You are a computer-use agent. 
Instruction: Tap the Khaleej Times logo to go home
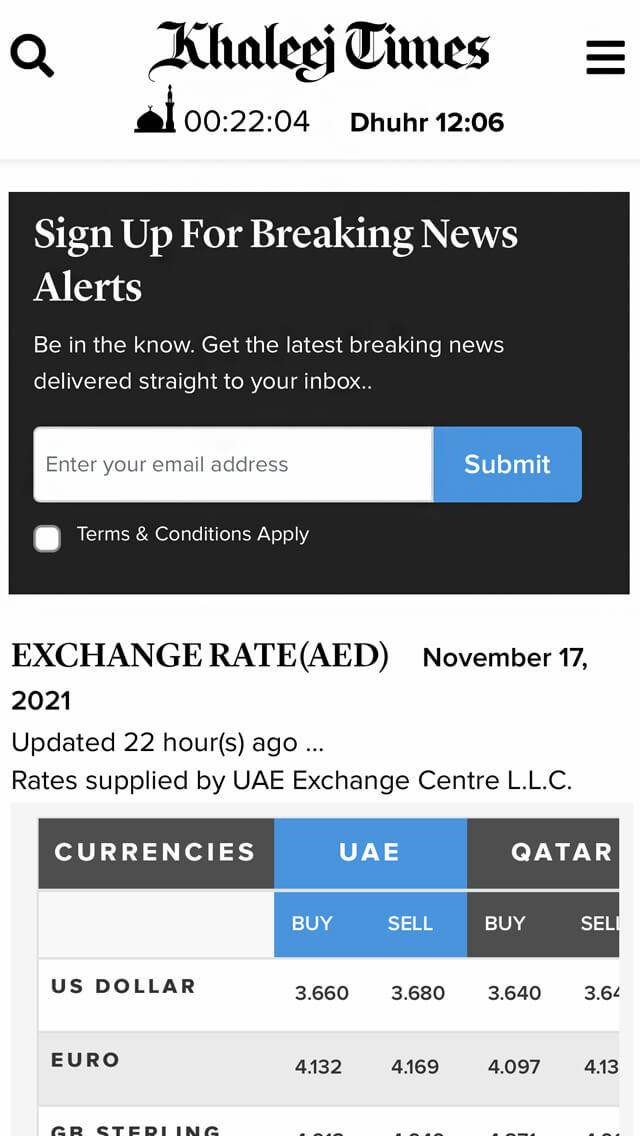pos(320,52)
